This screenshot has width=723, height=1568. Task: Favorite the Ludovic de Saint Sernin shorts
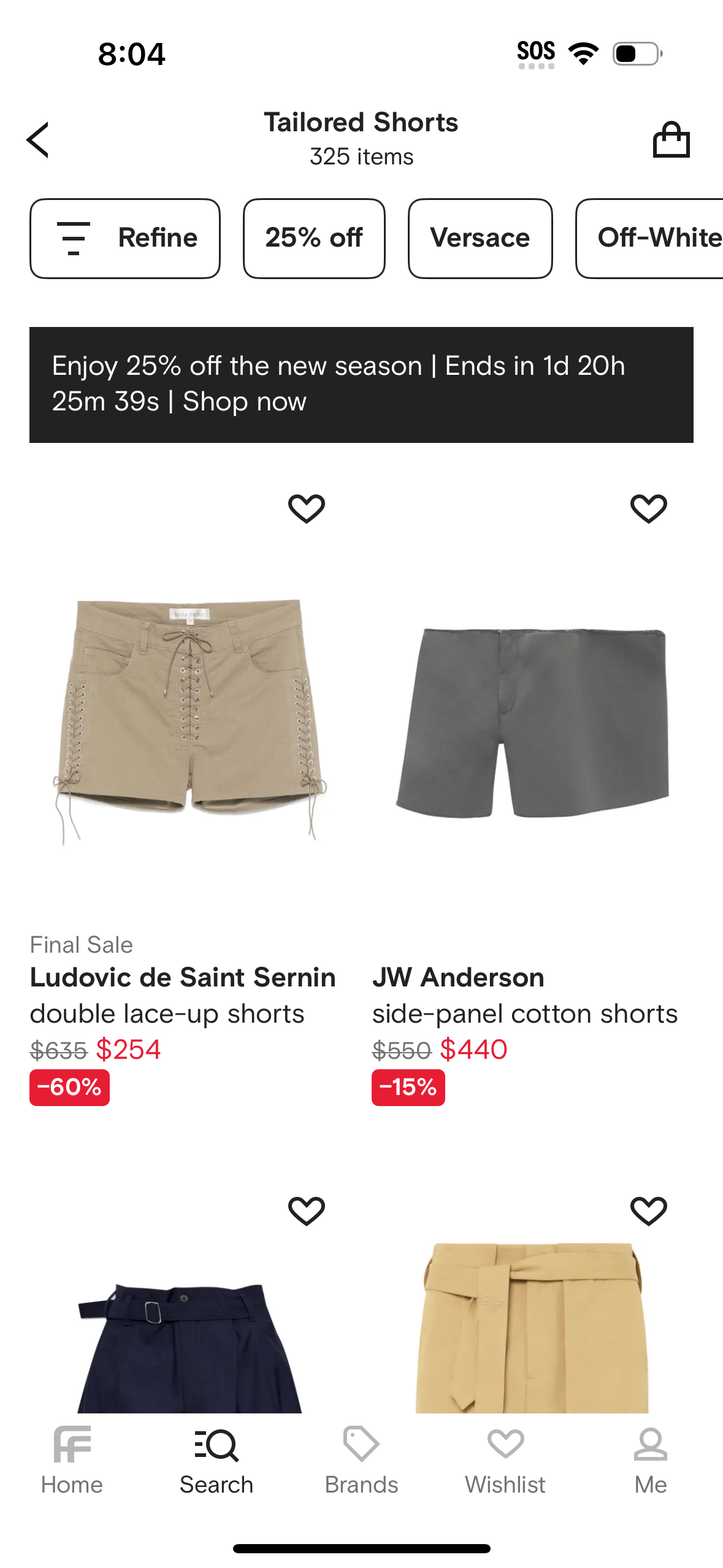click(307, 508)
